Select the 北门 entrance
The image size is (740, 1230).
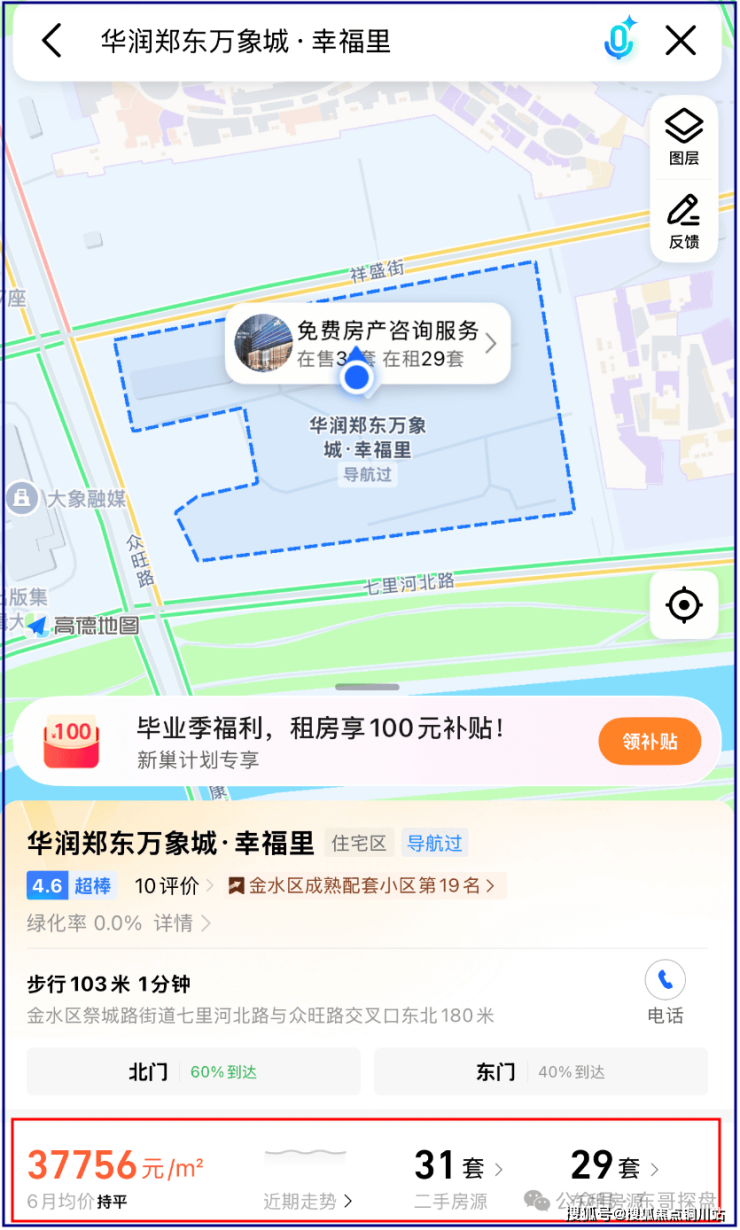[193, 1071]
